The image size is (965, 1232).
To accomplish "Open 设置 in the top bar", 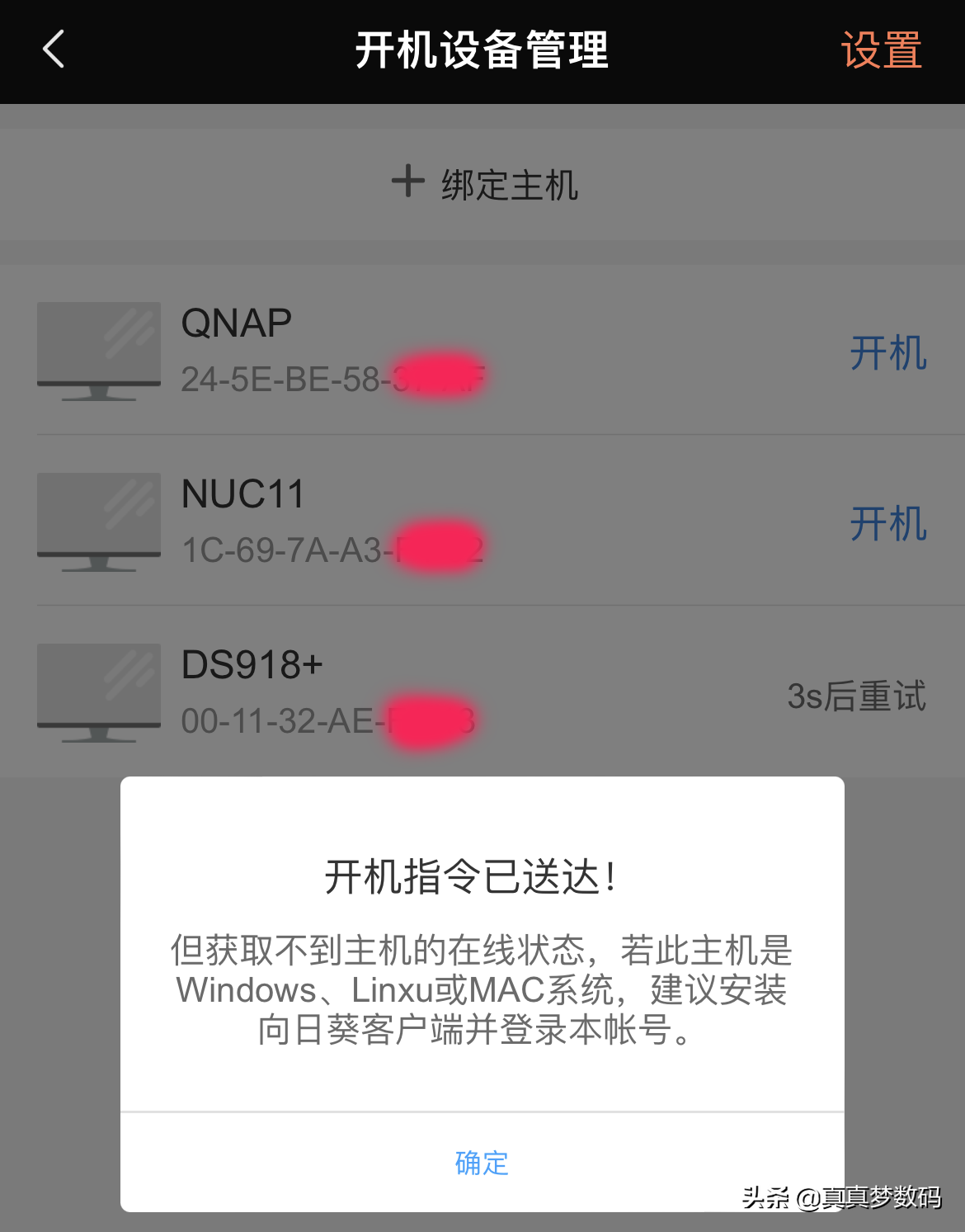I will (881, 51).
